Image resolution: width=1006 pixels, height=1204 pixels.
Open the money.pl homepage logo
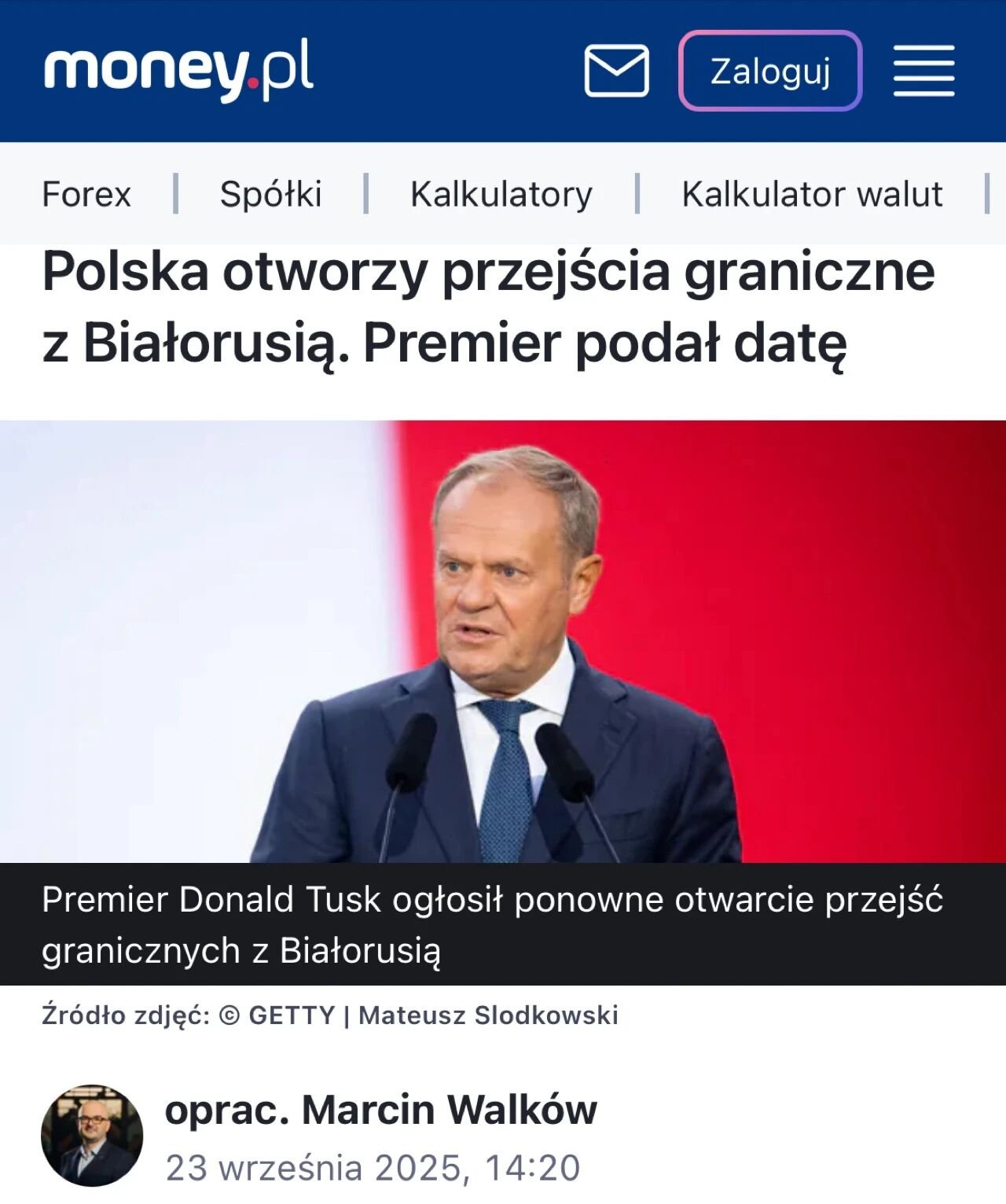pyautogui.click(x=178, y=69)
